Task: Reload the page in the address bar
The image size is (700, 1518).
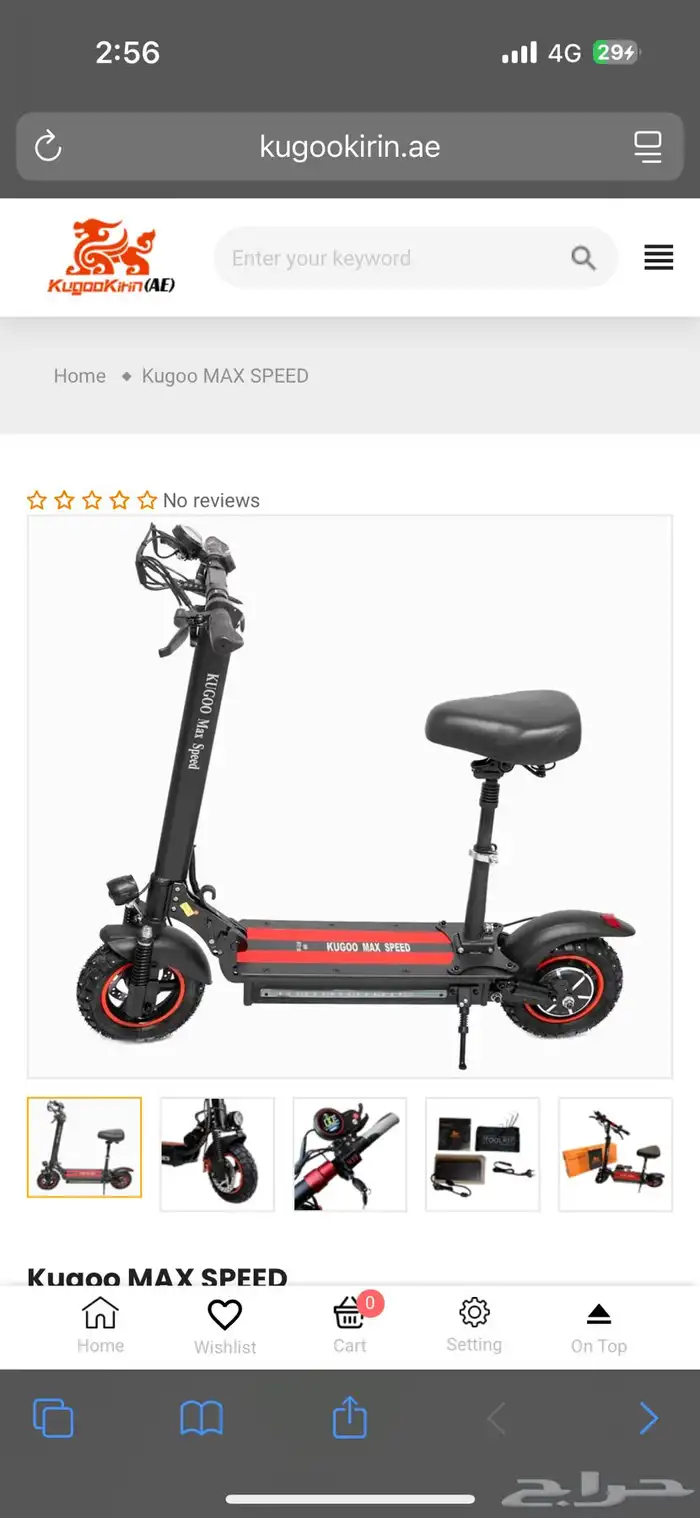Action: click(48, 147)
